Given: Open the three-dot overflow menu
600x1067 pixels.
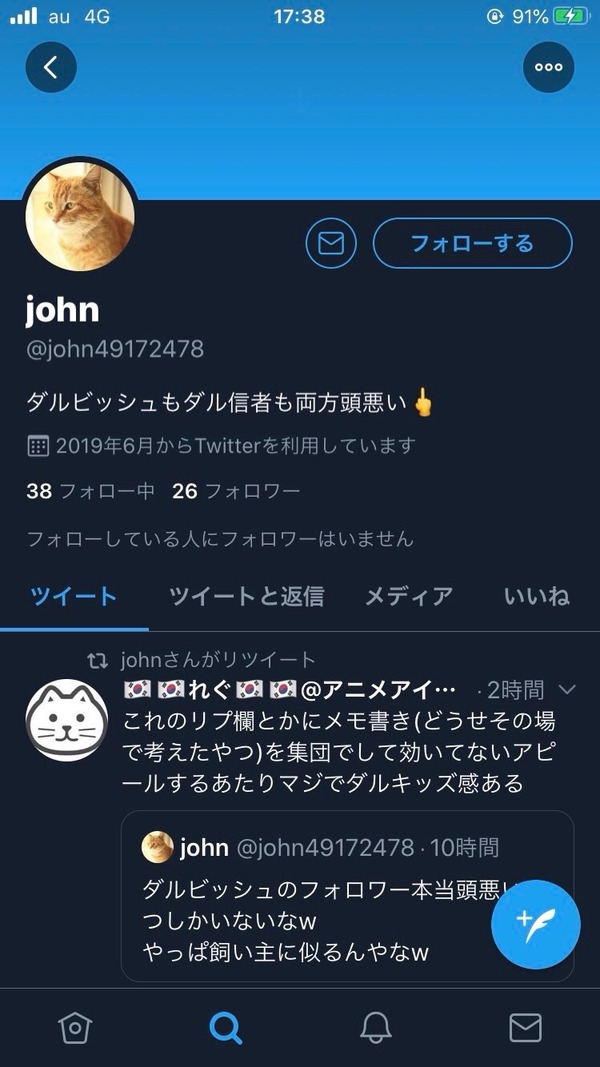Looking at the screenshot, I should coord(548,67).
